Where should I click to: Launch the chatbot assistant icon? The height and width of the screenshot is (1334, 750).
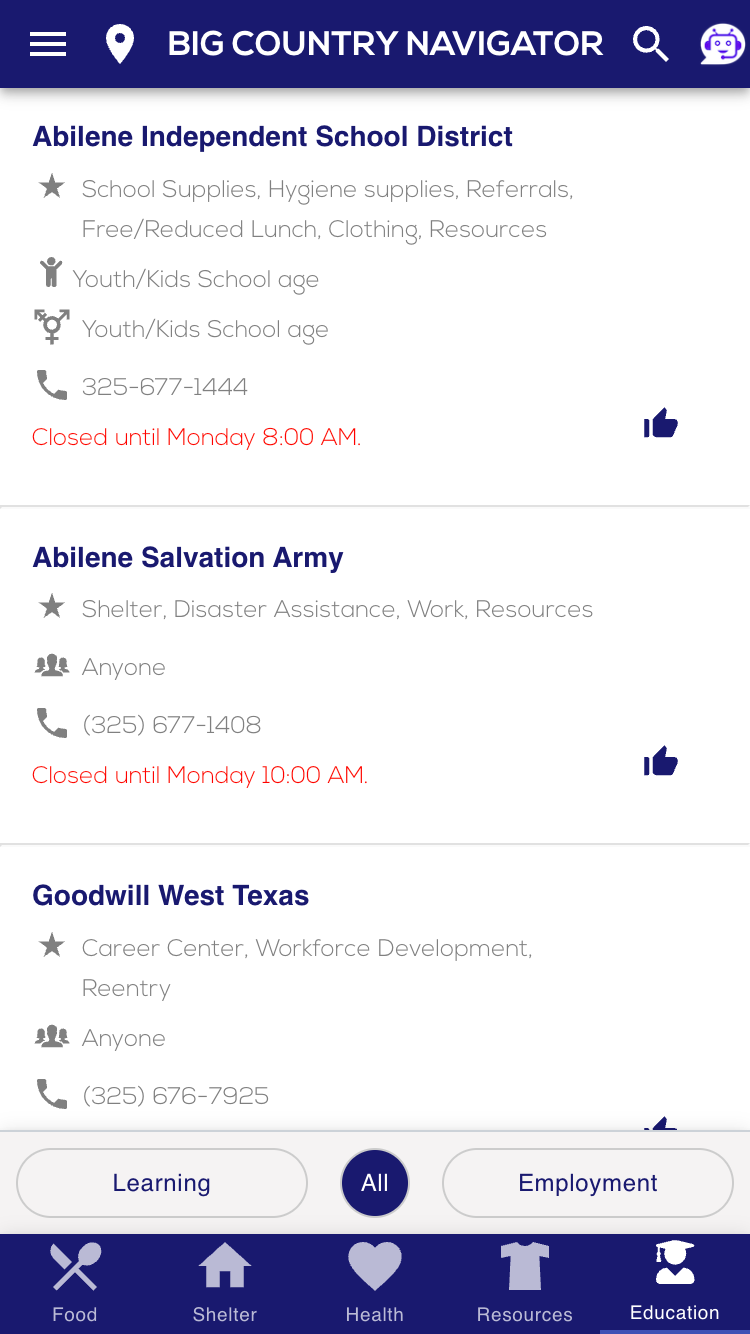[721, 44]
